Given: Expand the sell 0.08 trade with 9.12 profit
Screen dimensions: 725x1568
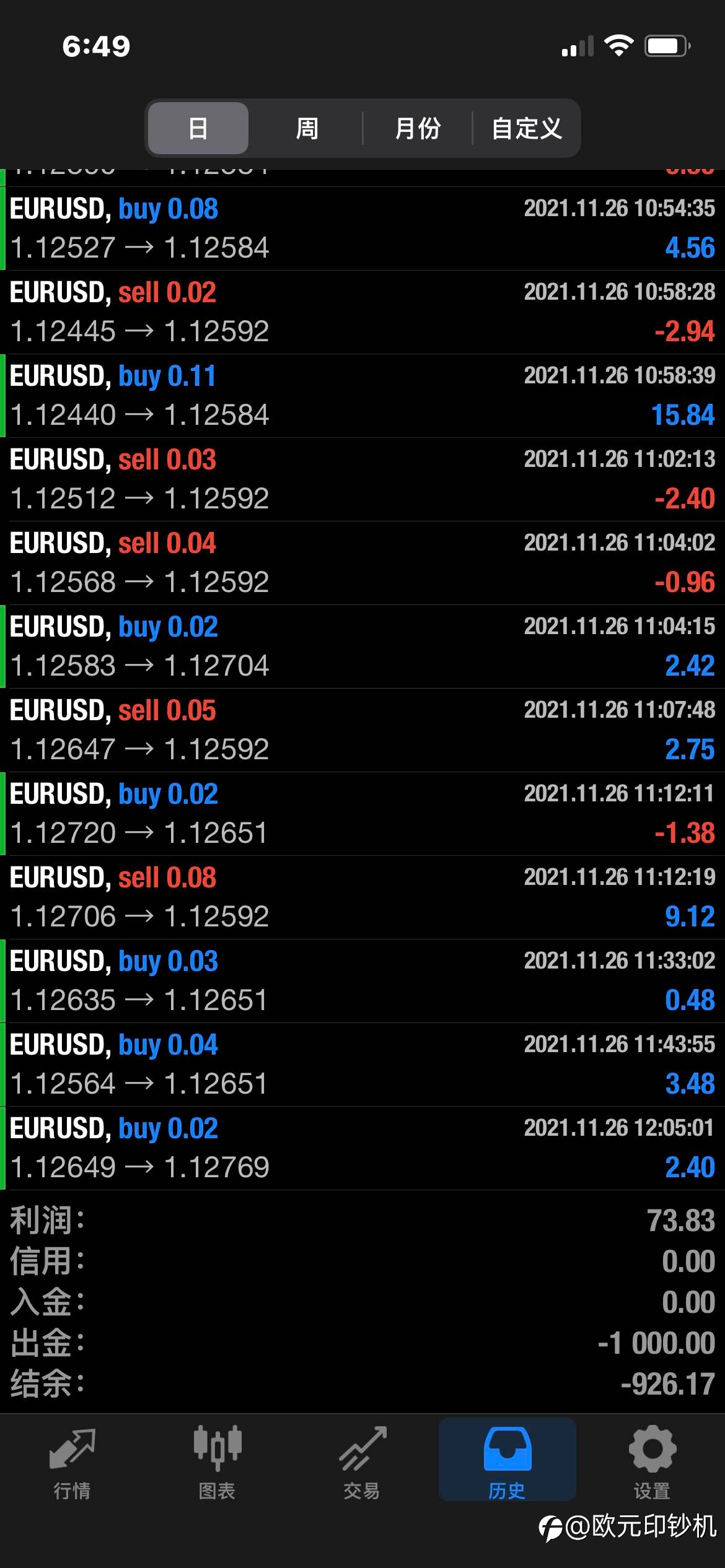Looking at the screenshot, I should (362, 897).
